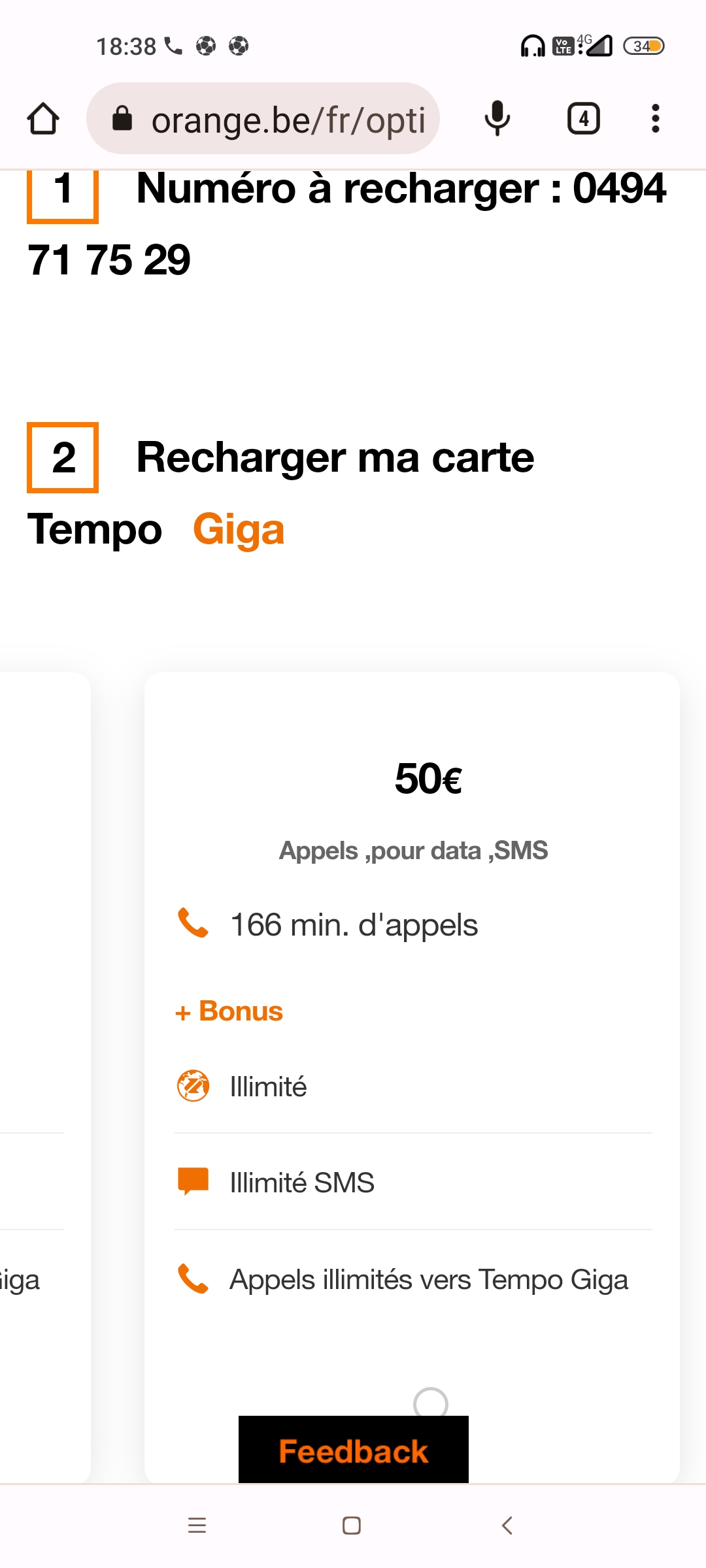Open the Feedback button
This screenshot has width=706, height=1568.
point(354,1450)
